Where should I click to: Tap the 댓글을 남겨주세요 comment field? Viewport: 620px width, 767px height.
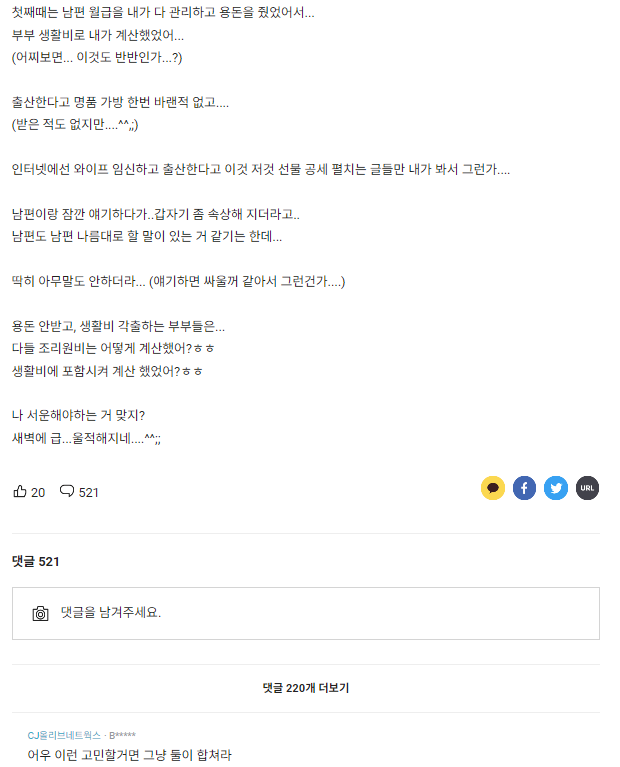click(x=320, y=613)
